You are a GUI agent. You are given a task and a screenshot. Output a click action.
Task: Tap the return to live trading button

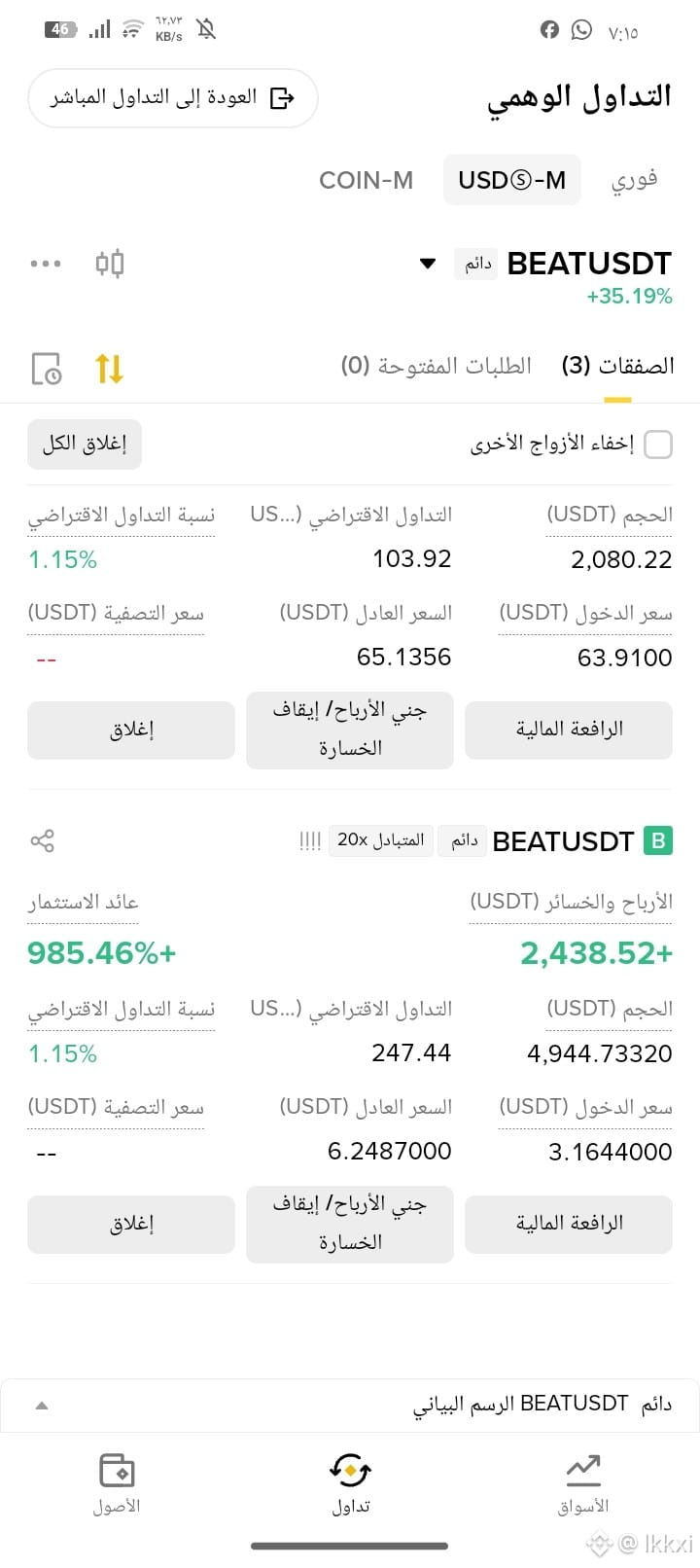pos(173,98)
